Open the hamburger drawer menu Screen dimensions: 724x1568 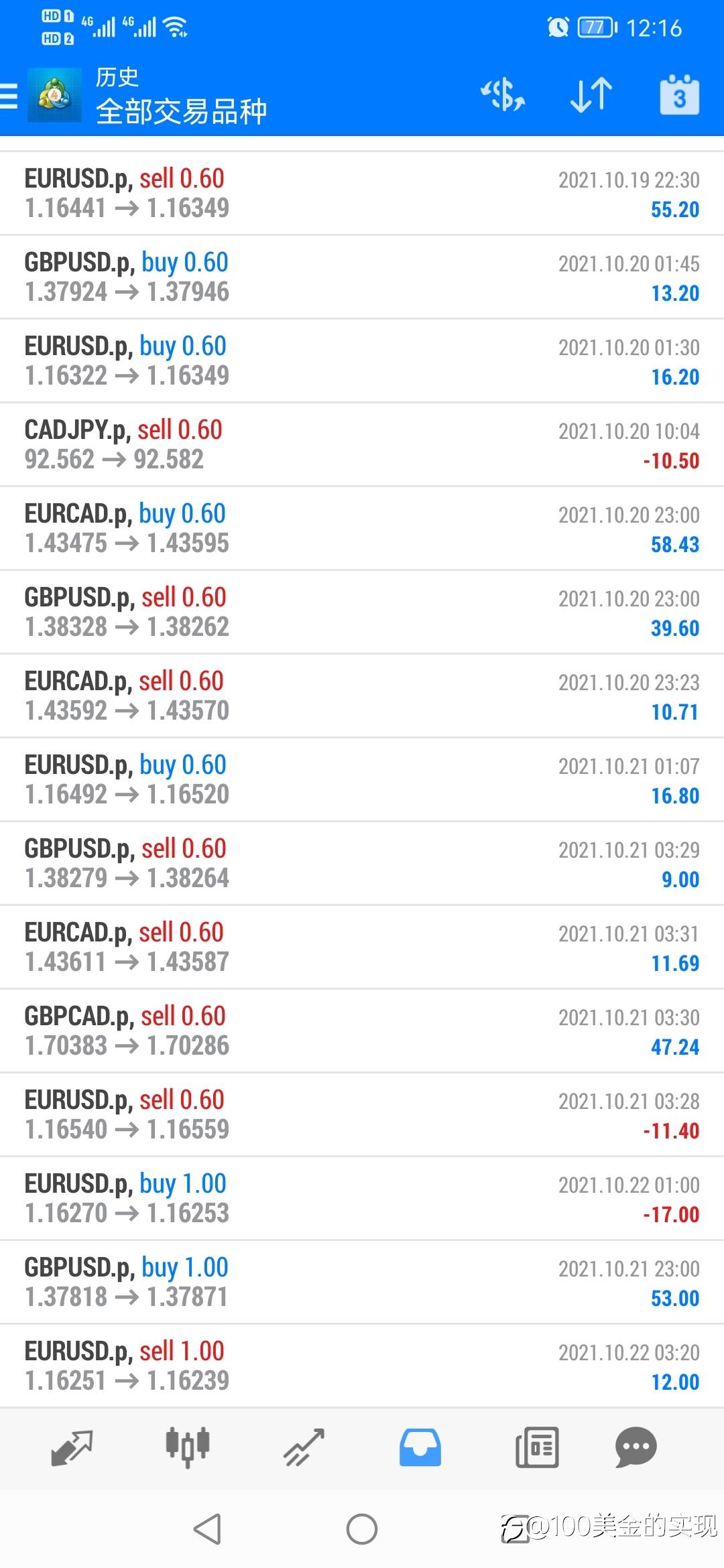pos(9,95)
